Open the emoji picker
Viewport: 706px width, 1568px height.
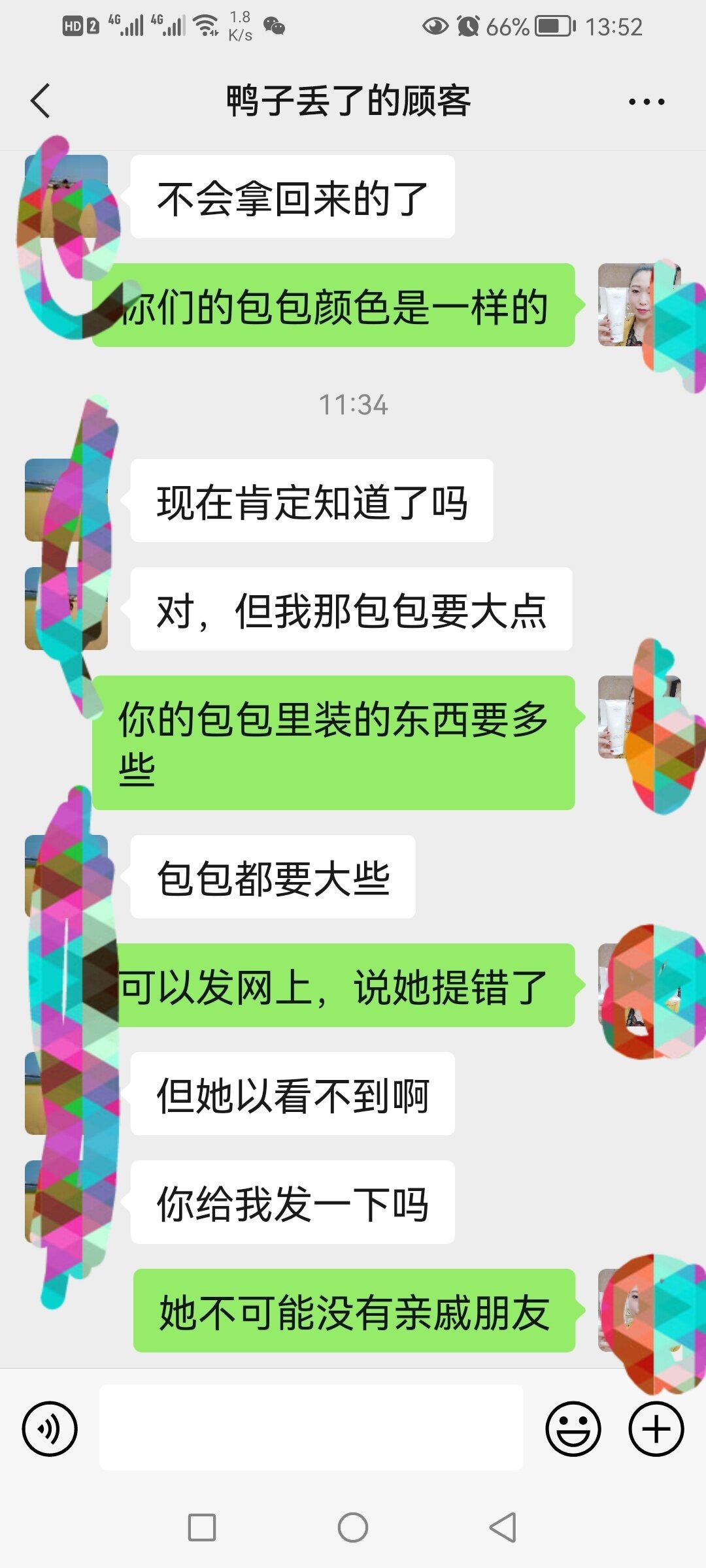click(x=573, y=1429)
